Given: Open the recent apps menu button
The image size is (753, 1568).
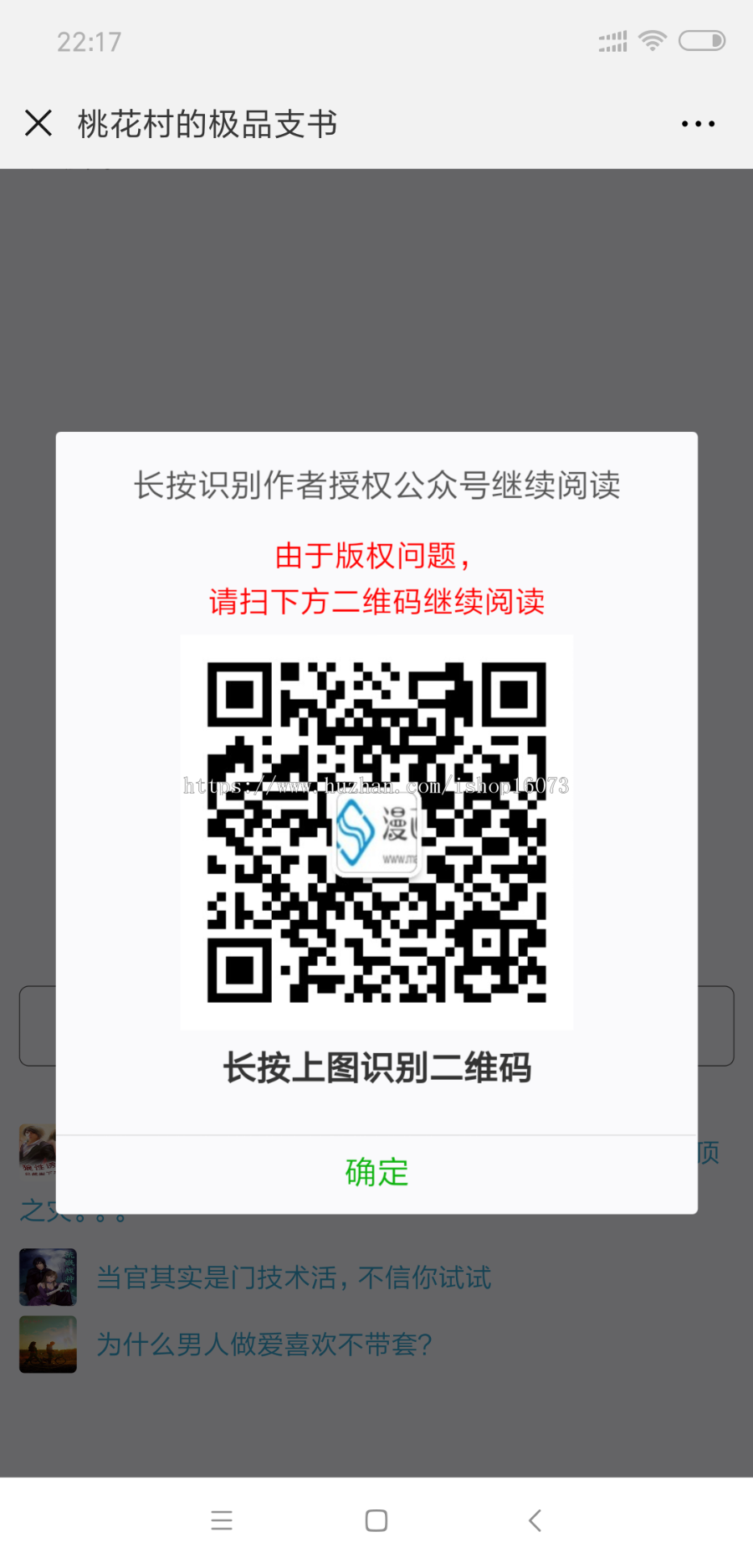Looking at the screenshot, I should (x=222, y=1520).
